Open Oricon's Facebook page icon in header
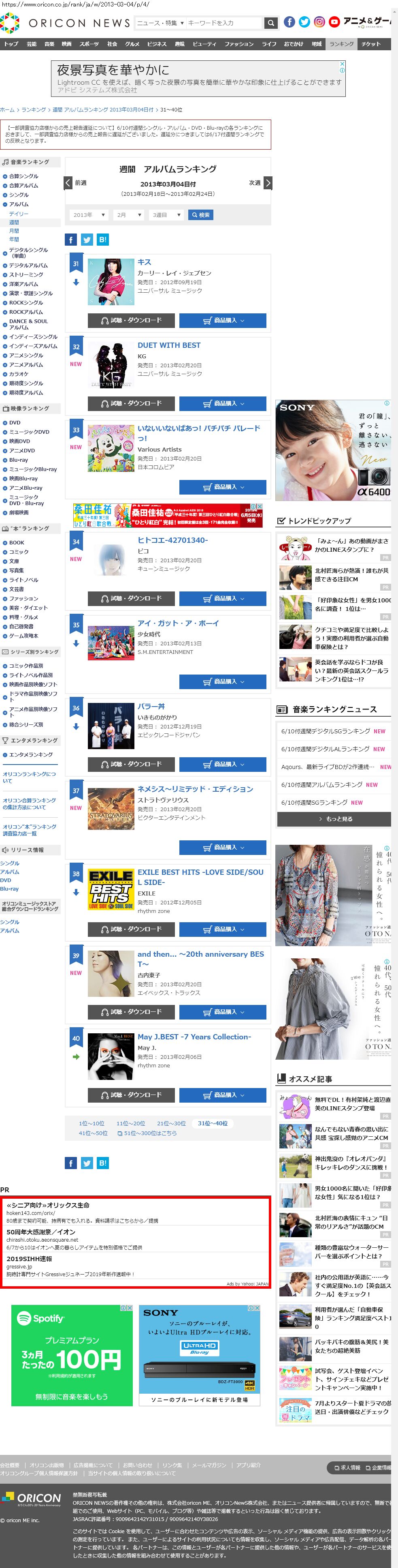Viewport: 398px width, 1568px height. pyautogui.click(x=290, y=22)
